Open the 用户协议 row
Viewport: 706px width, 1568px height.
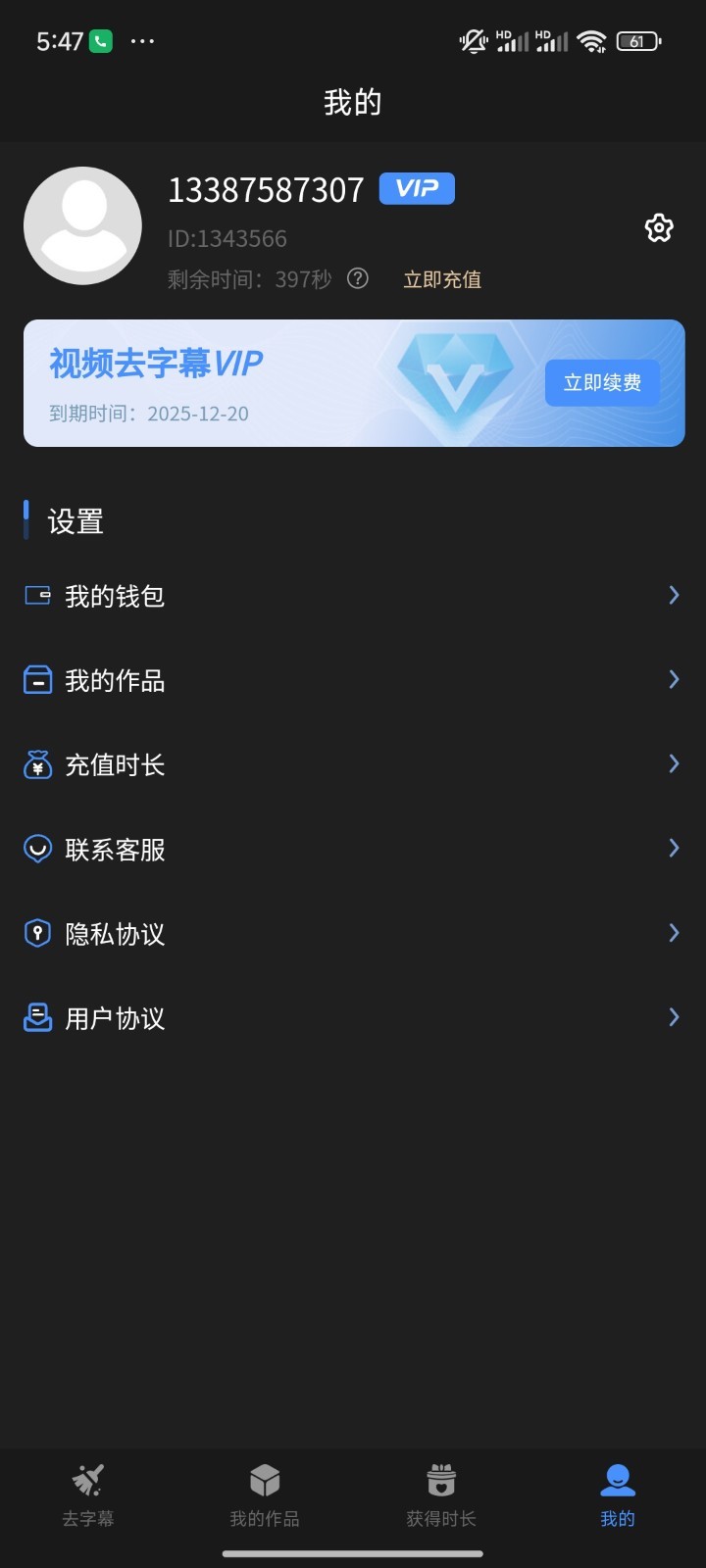click(x=353, y=1018)
